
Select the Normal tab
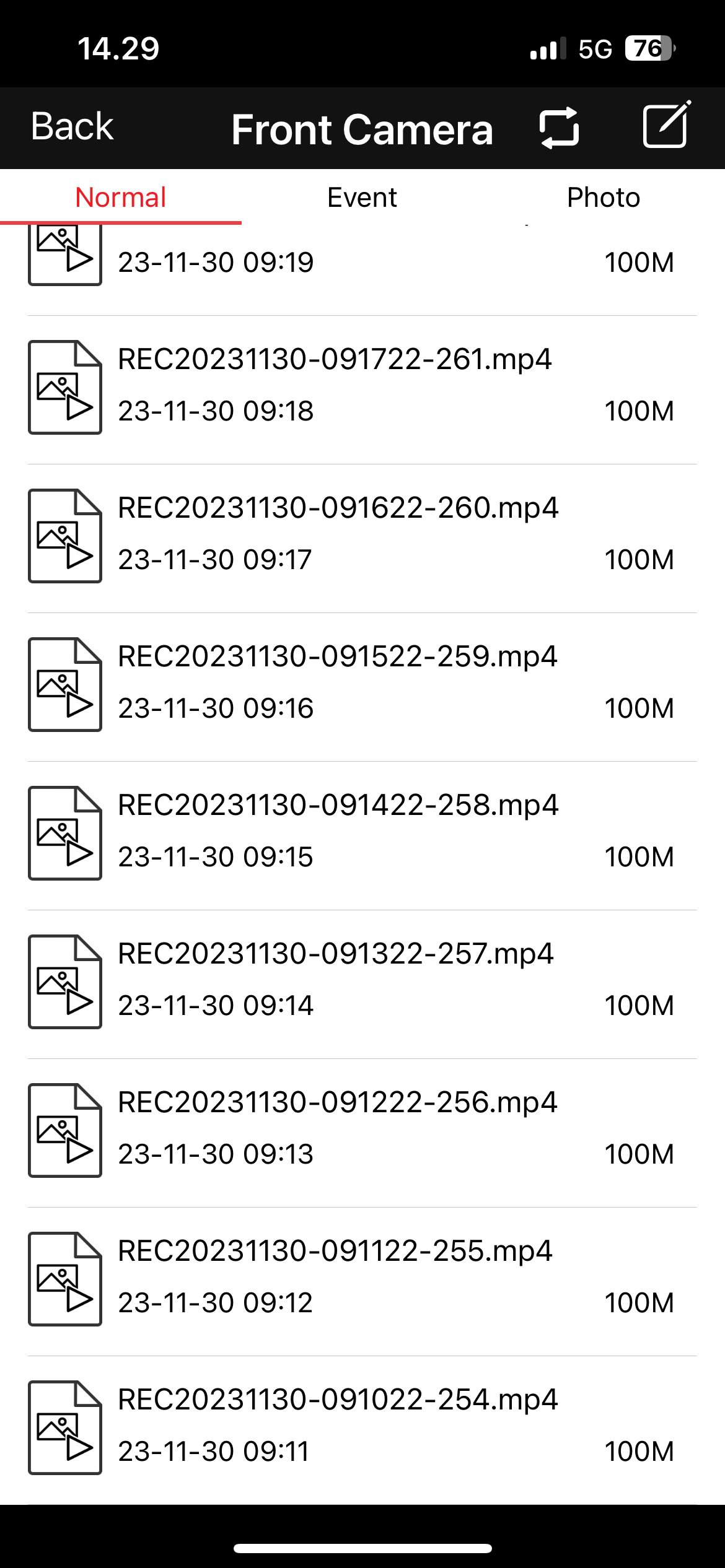click(x=121, y=198)
